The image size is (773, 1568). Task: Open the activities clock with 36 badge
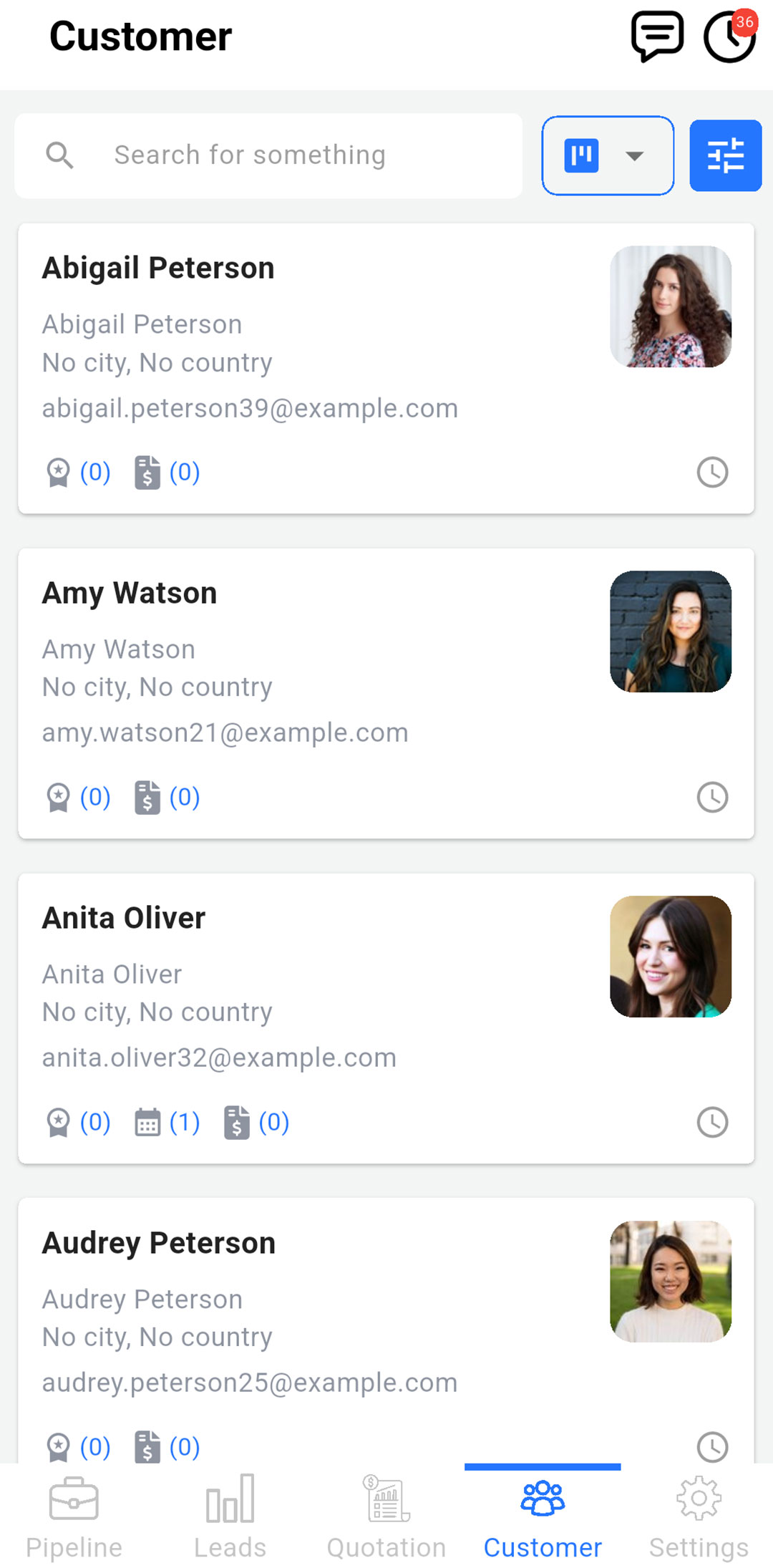(730, 37)
